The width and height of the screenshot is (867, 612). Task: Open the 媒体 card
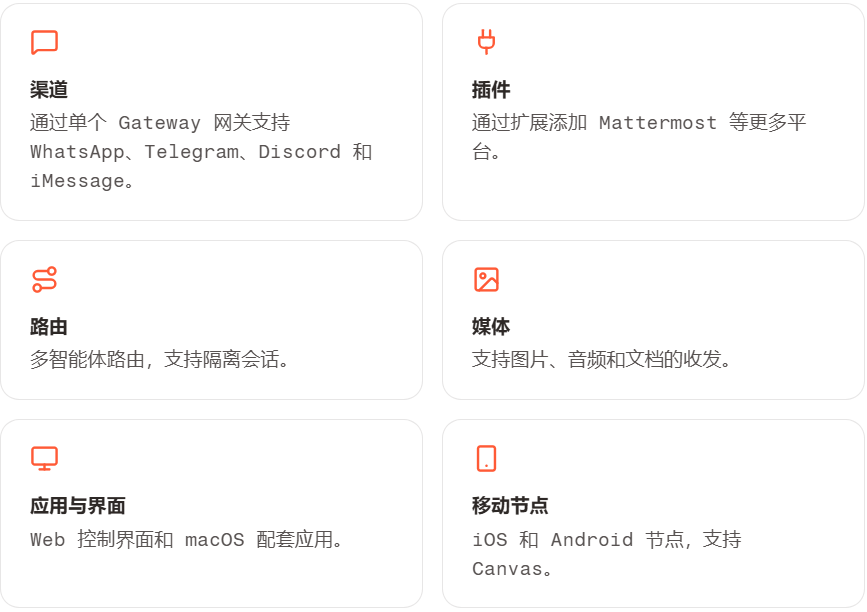(x=653, y=320)
